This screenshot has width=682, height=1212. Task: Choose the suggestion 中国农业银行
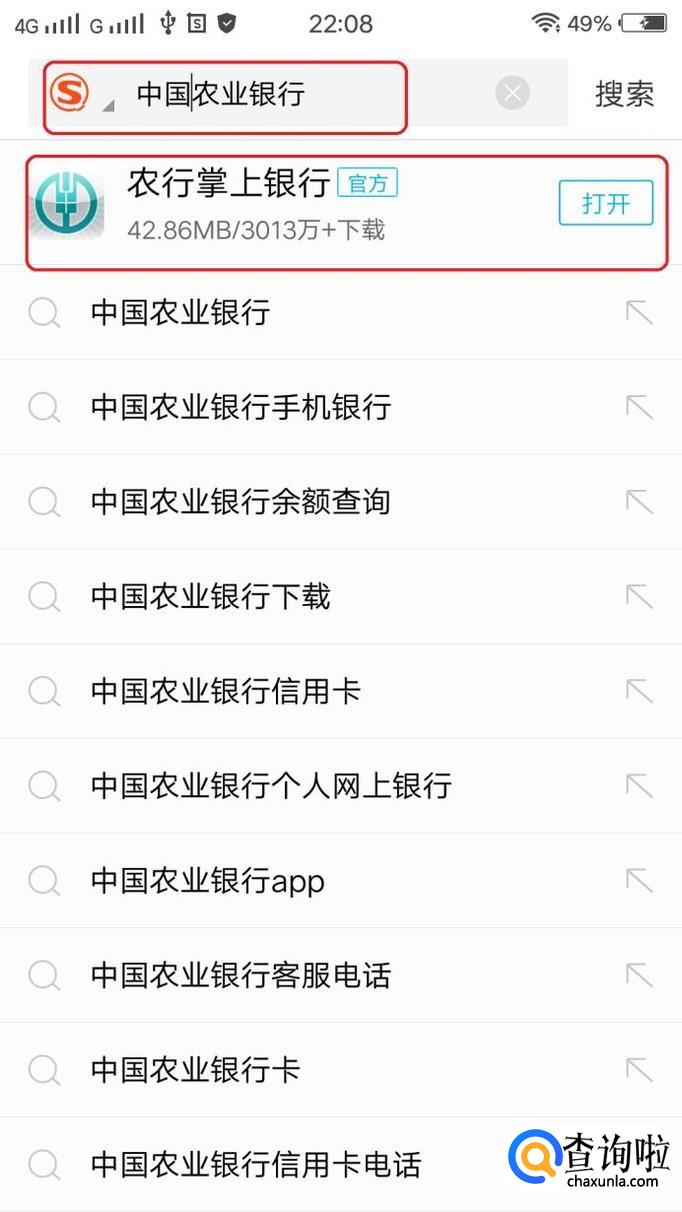pos(180,313)
